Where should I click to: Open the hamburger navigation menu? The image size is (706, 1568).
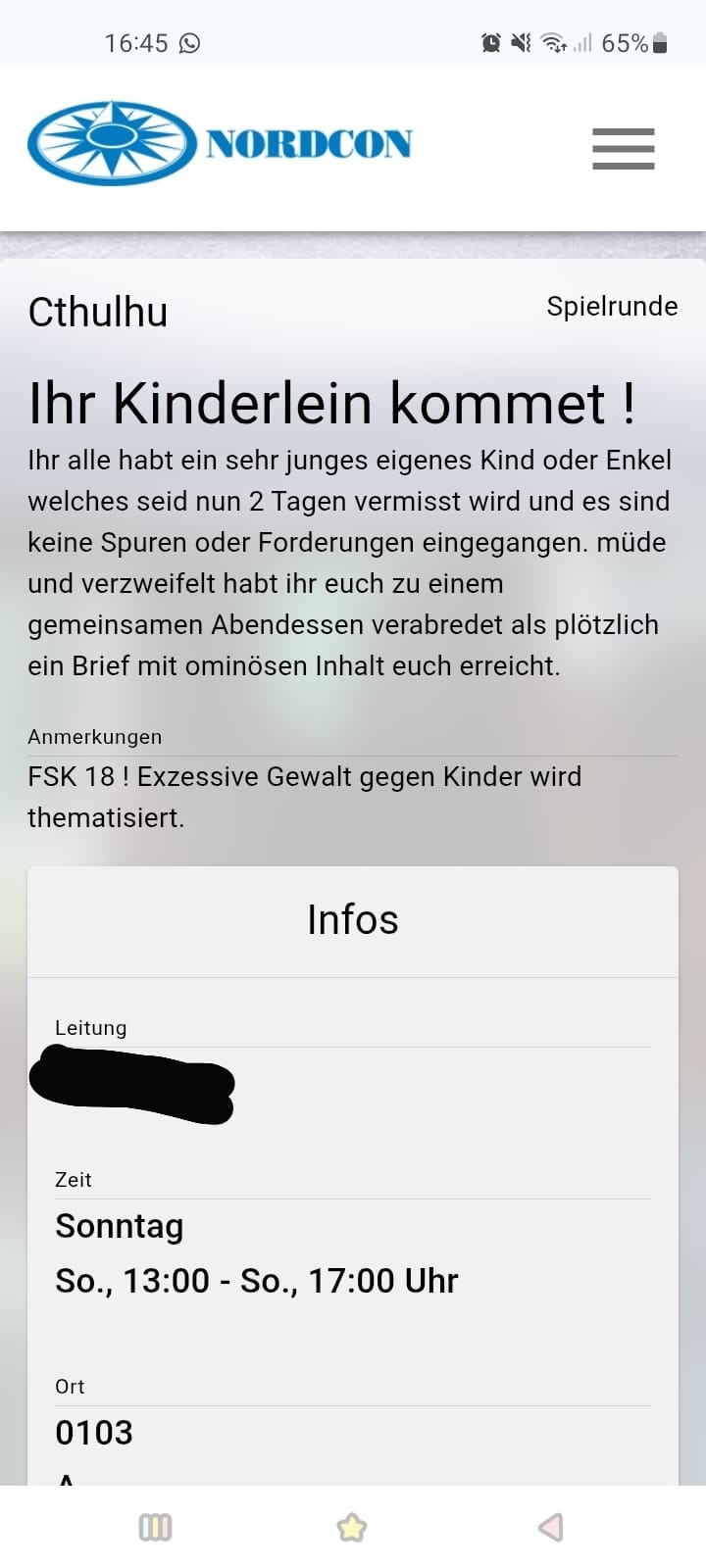click(623, 149)
